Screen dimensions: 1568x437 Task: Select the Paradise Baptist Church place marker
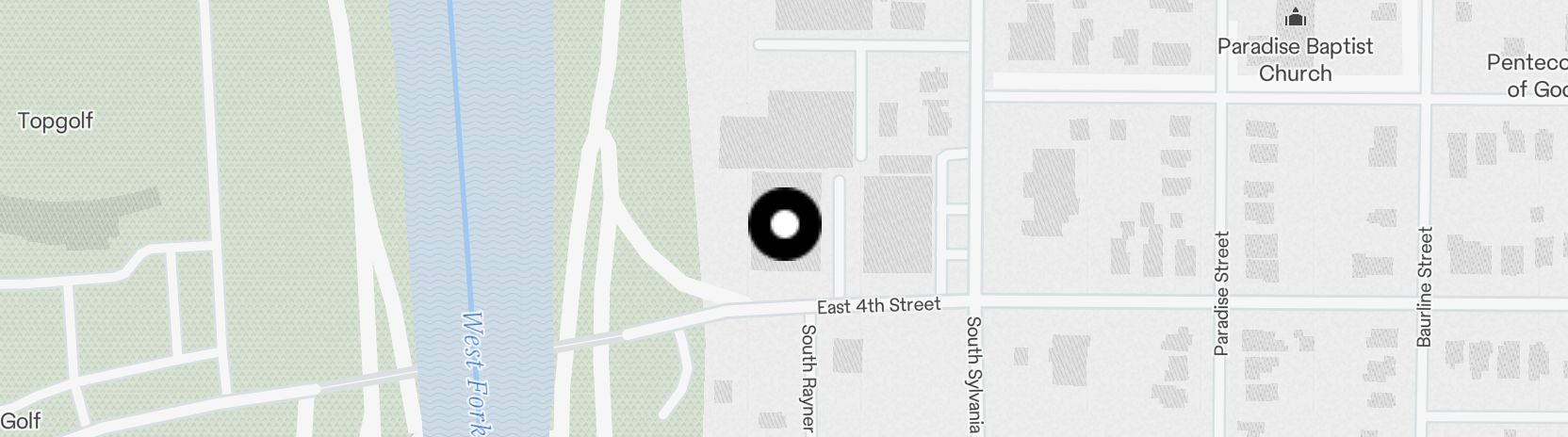pyautogui.click(x=1296, y=17)
